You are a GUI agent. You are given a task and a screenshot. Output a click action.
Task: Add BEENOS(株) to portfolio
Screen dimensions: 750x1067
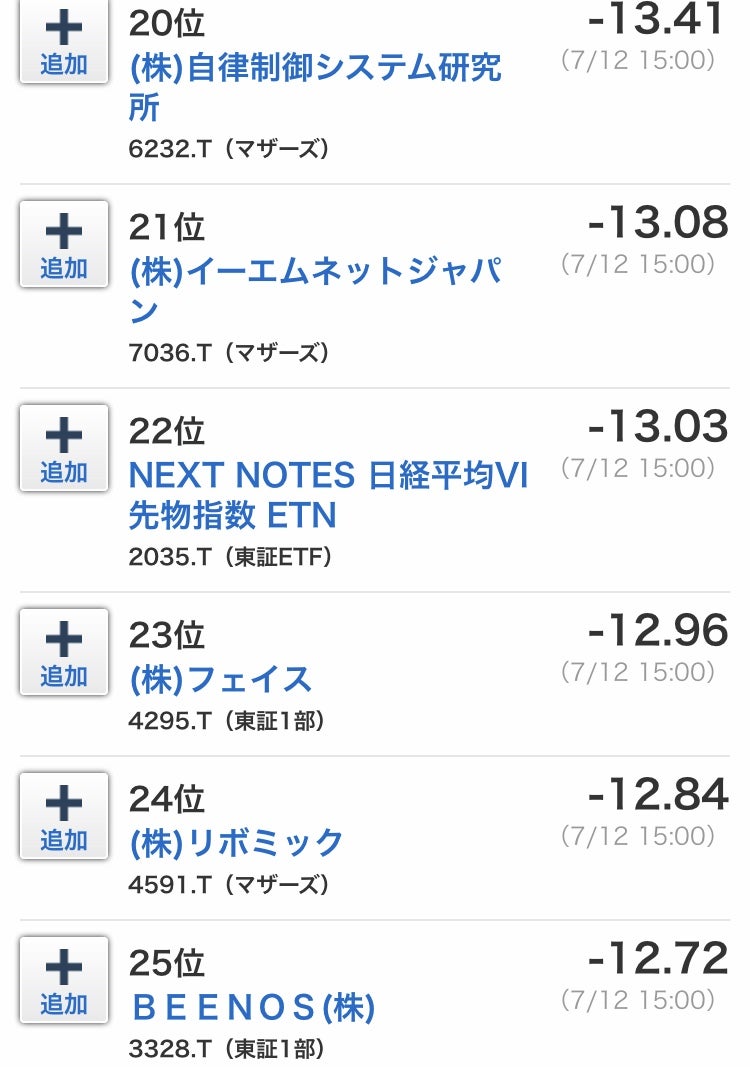[64, 979]
